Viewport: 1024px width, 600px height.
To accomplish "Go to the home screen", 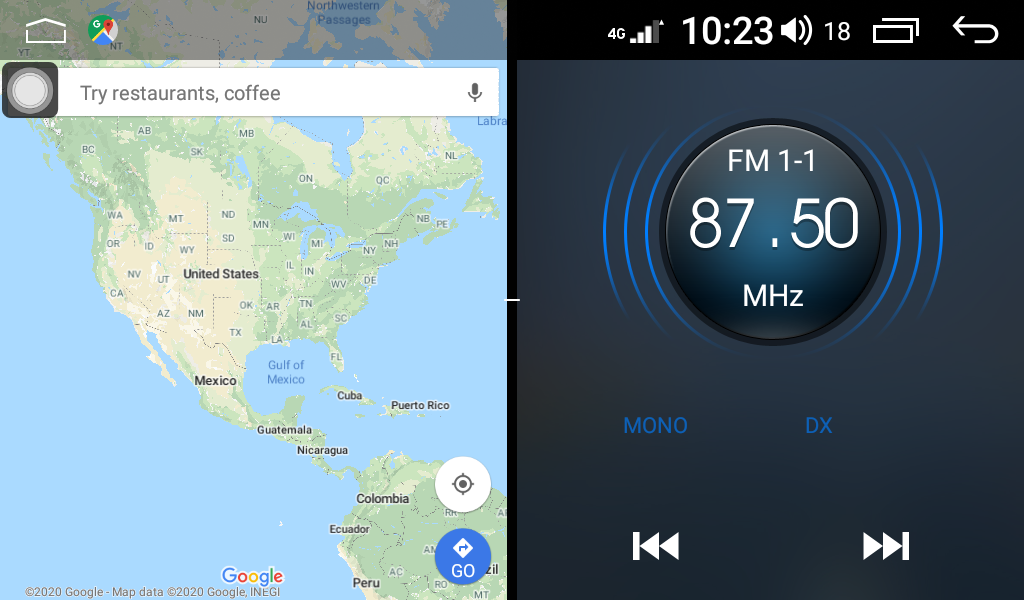I will click(46, 31).
